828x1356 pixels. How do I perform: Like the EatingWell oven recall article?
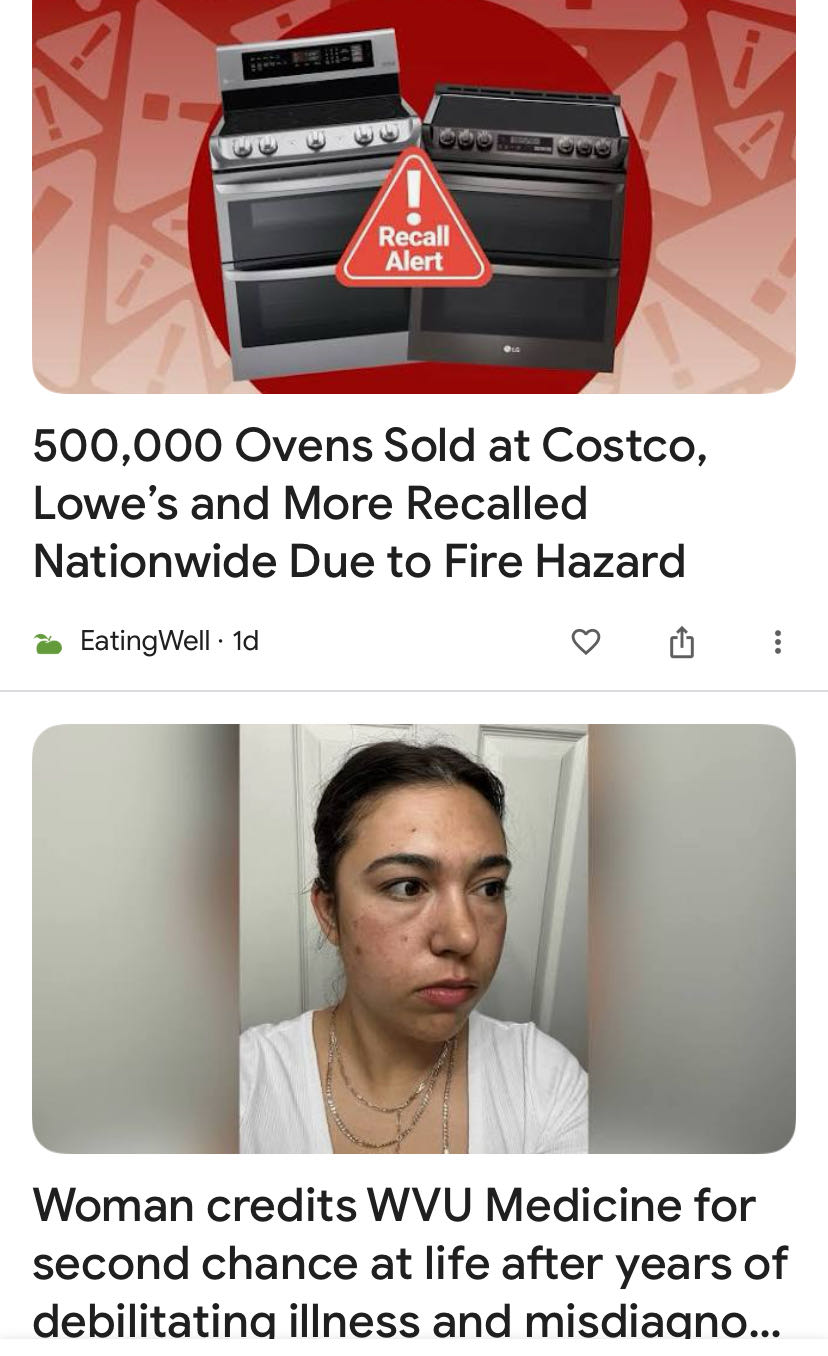585,641
